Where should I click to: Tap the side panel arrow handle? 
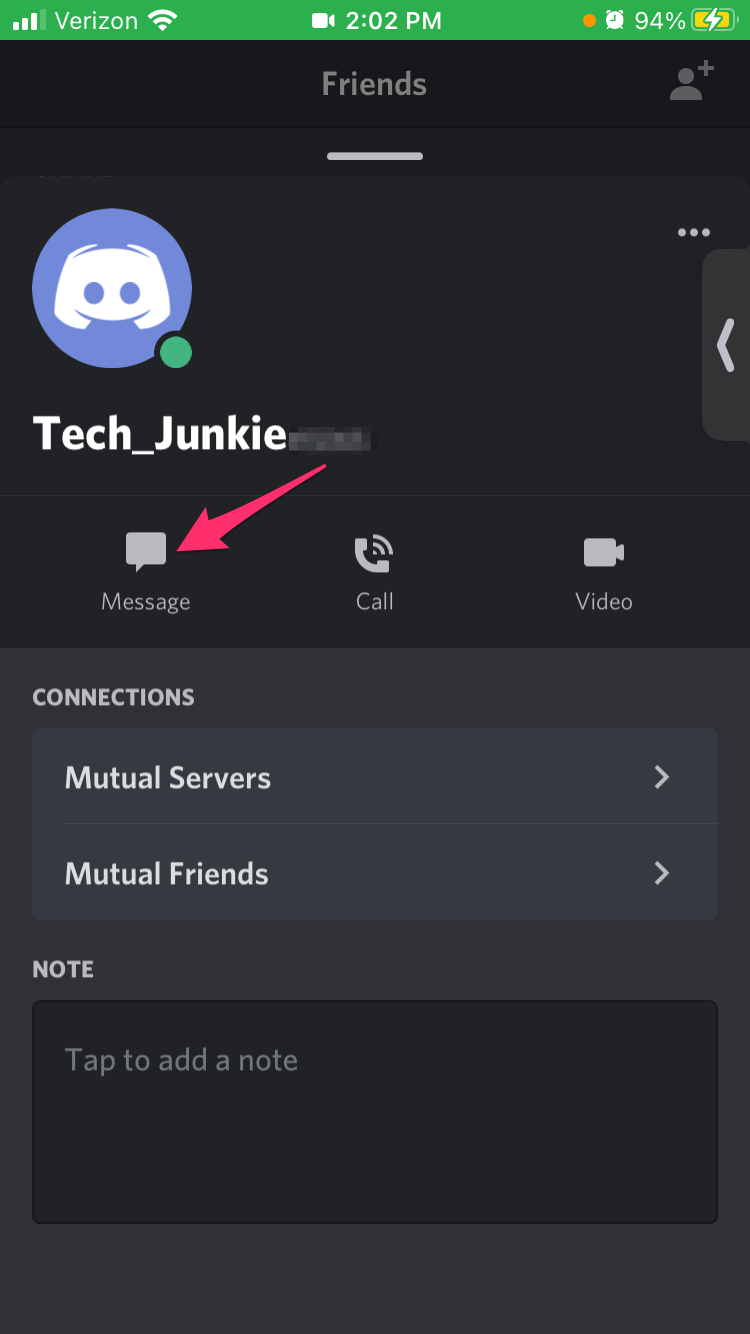coord(727,345)
